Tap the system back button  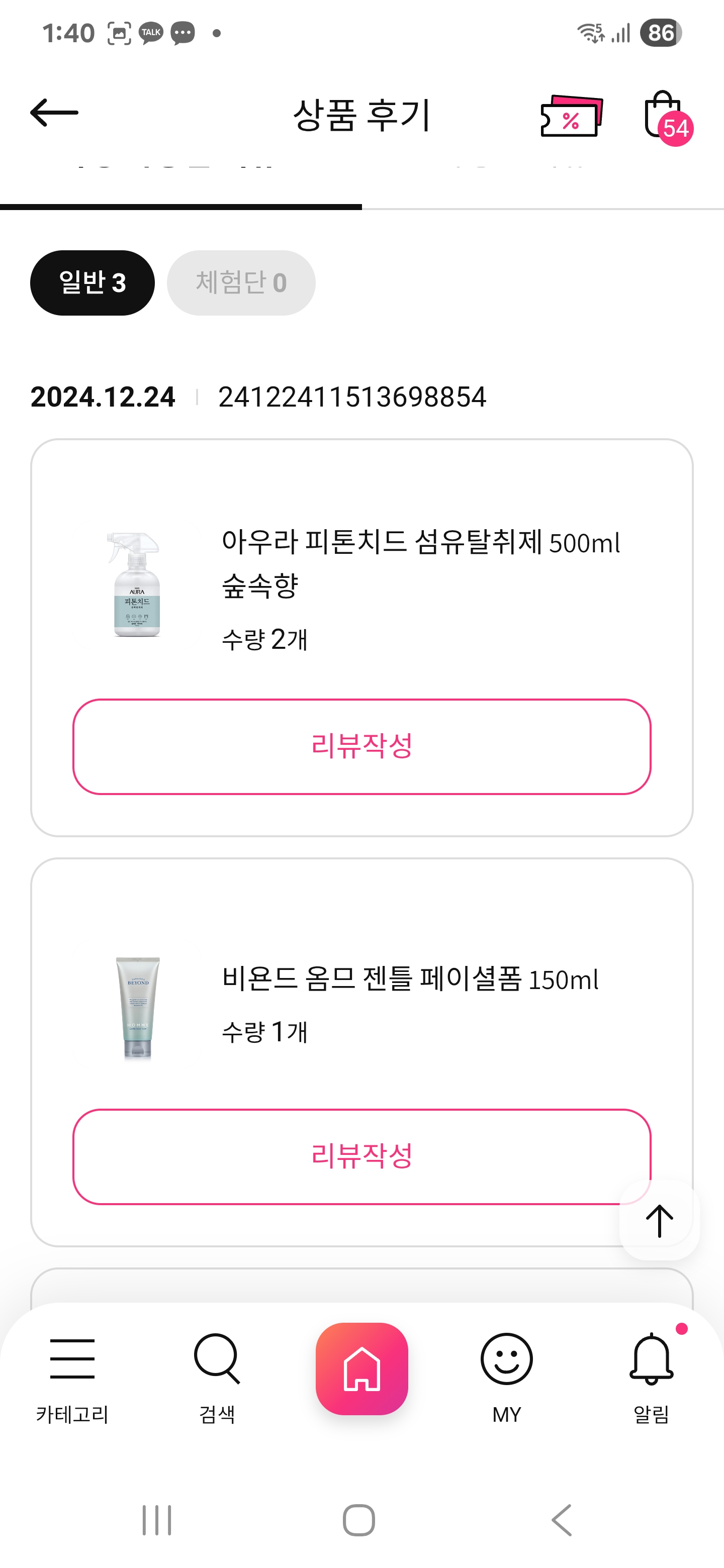562,1520
